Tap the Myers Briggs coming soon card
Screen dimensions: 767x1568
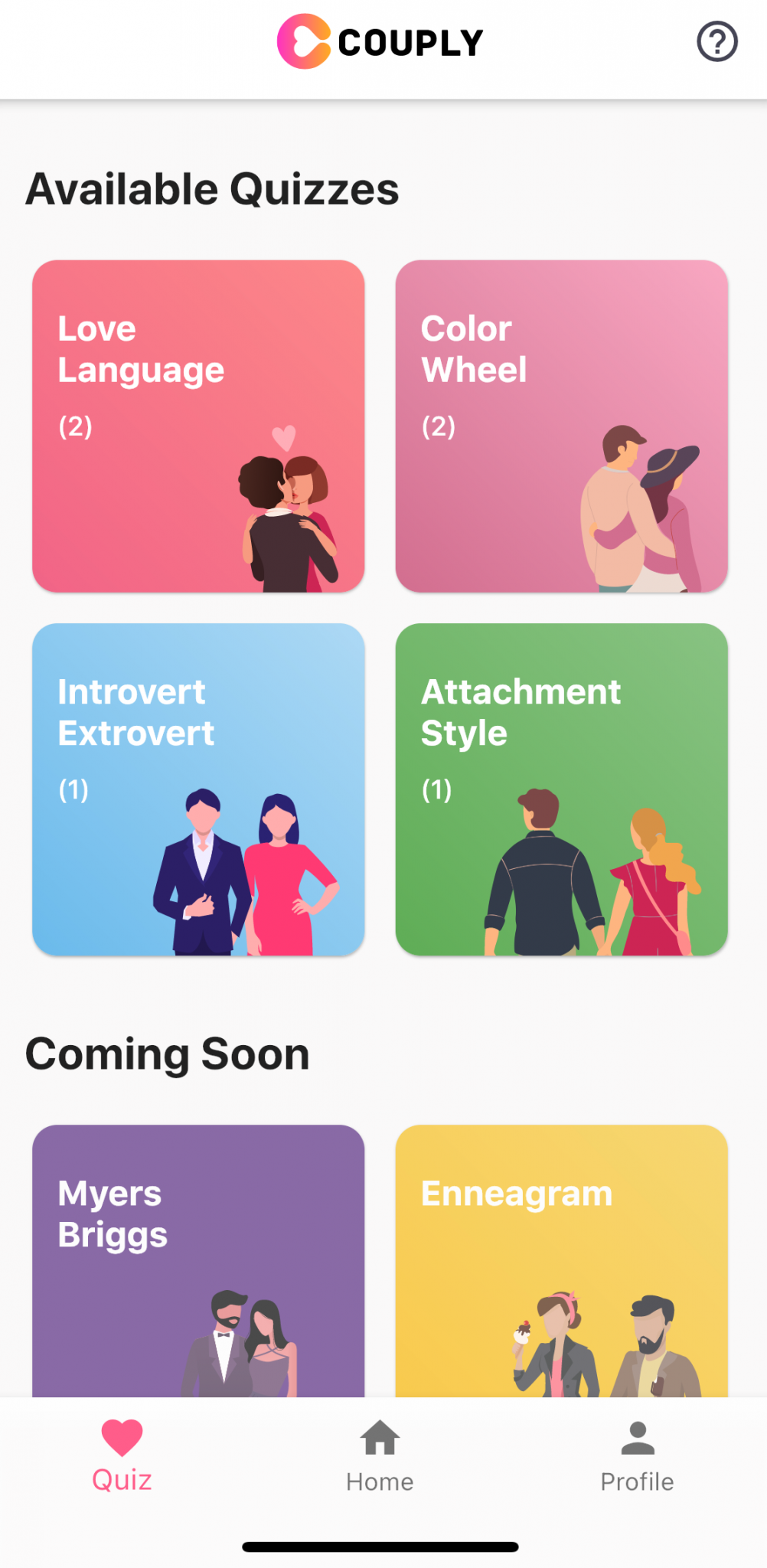[198, 1259]
